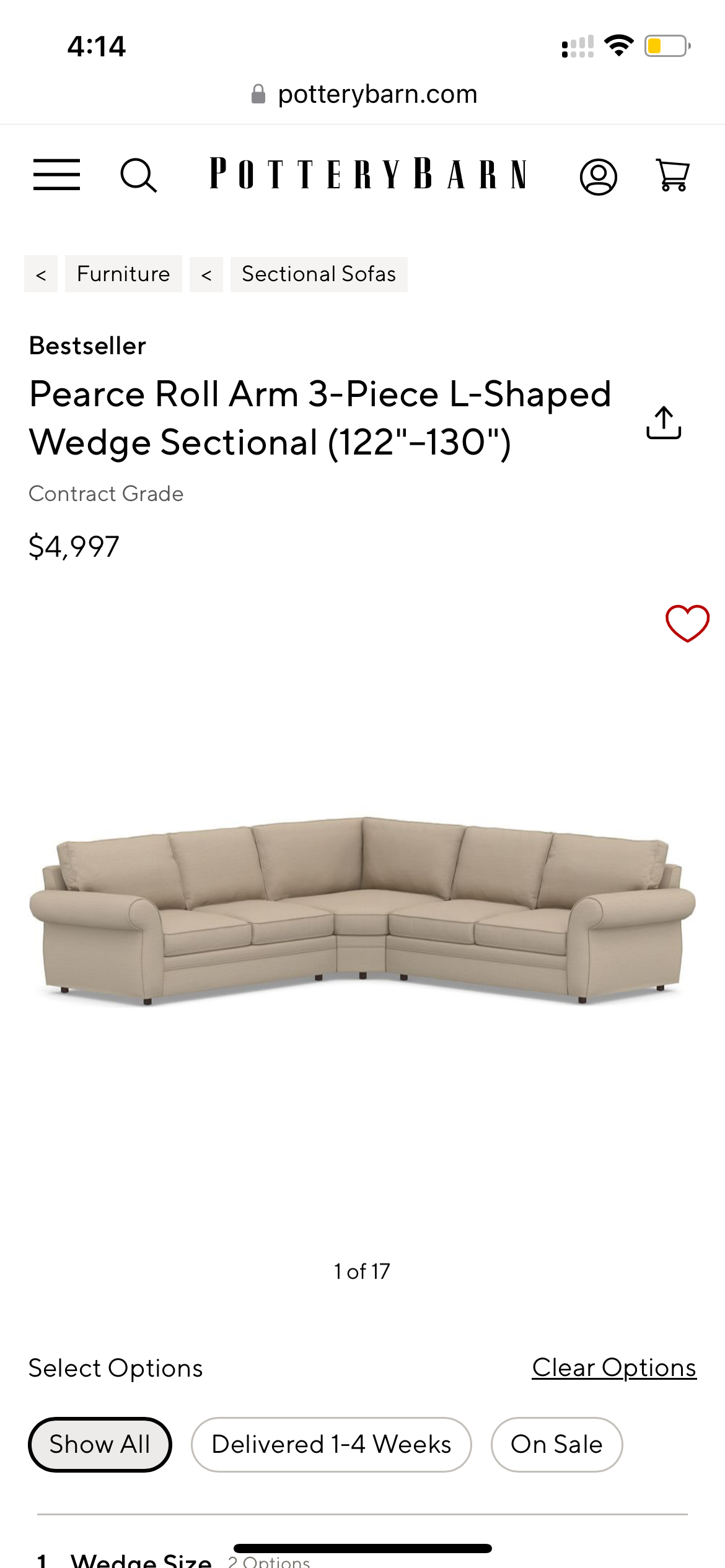
Task: Tap the sectional sofa product image
Action: coord(362,917)
